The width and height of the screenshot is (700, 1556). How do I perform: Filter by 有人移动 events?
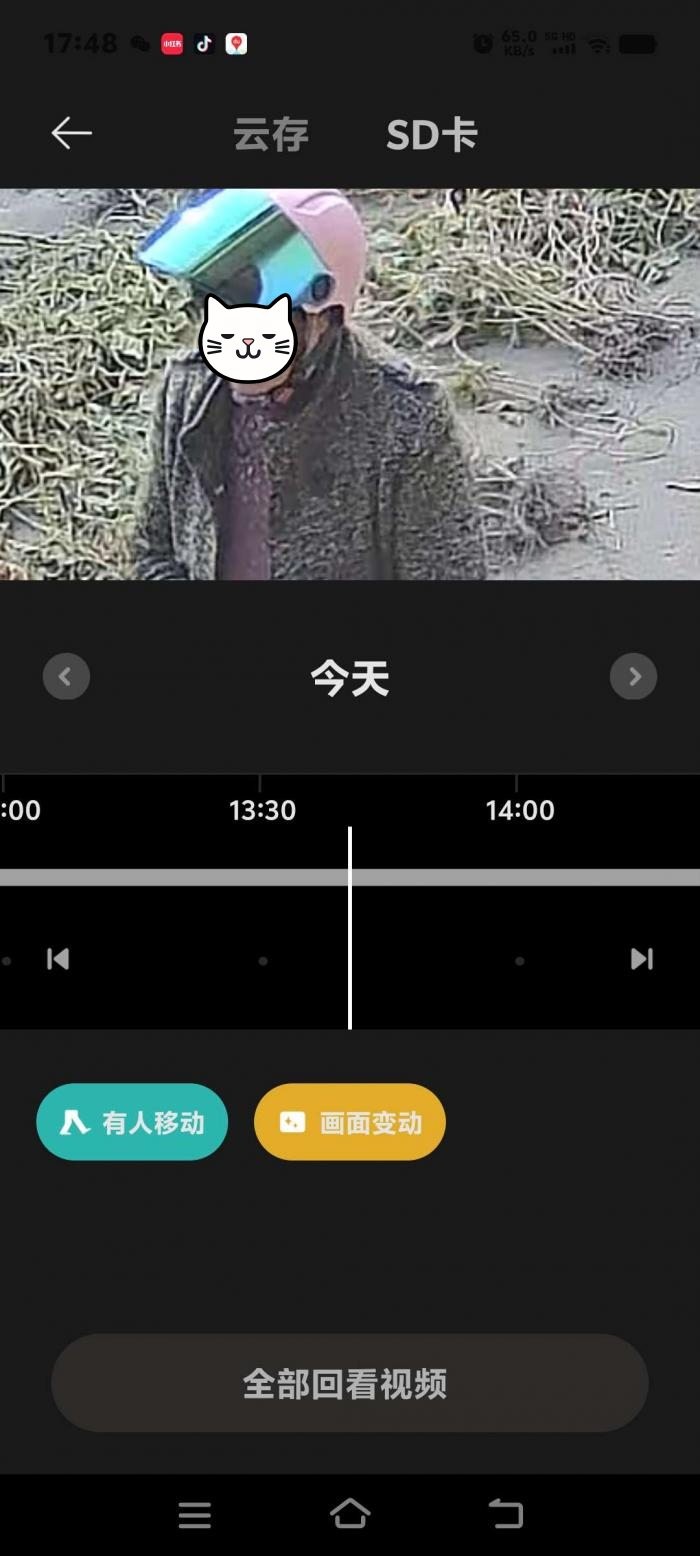tap(132, 1122)
